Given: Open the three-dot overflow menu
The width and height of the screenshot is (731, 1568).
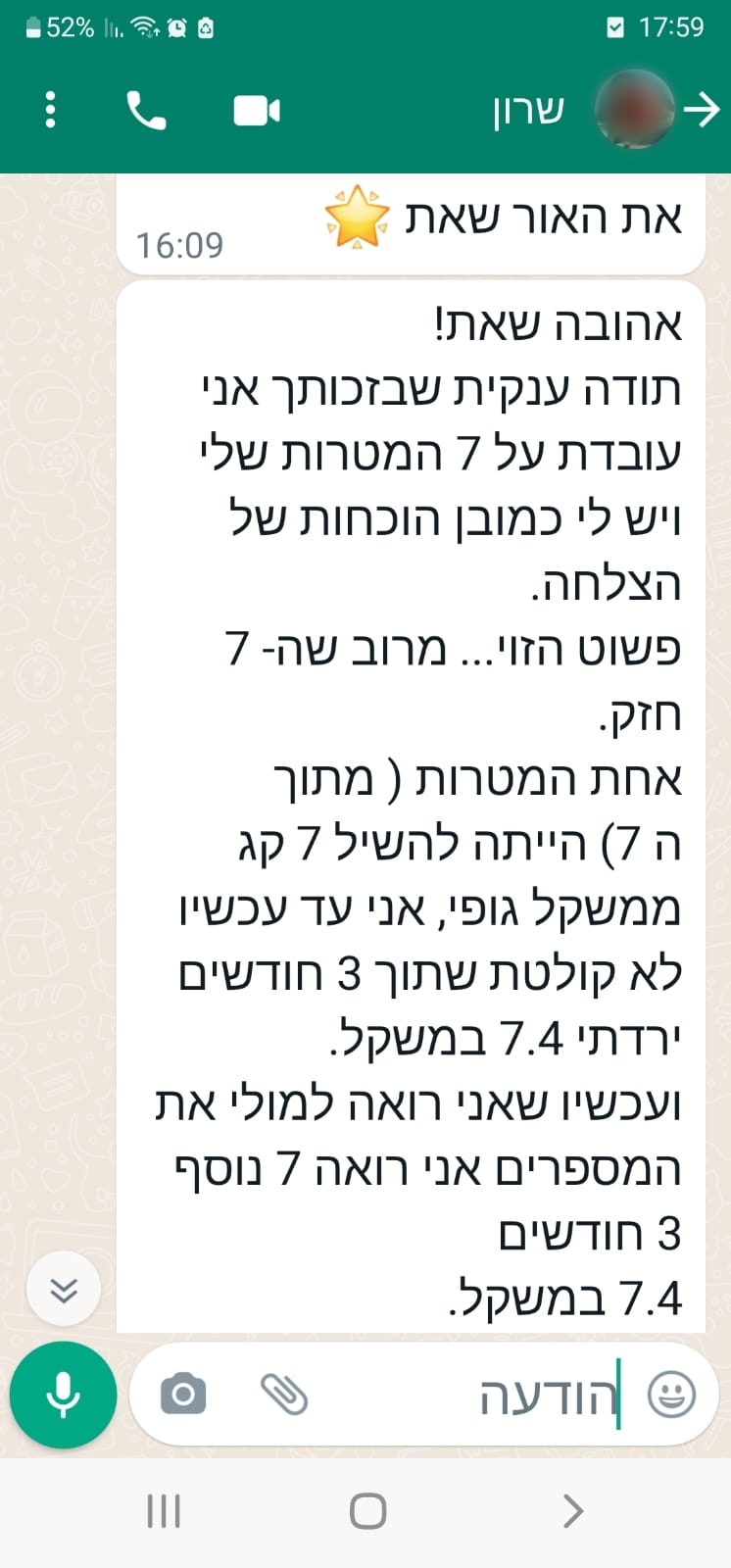Looking at the screenshot, I should tap(51, 110).
